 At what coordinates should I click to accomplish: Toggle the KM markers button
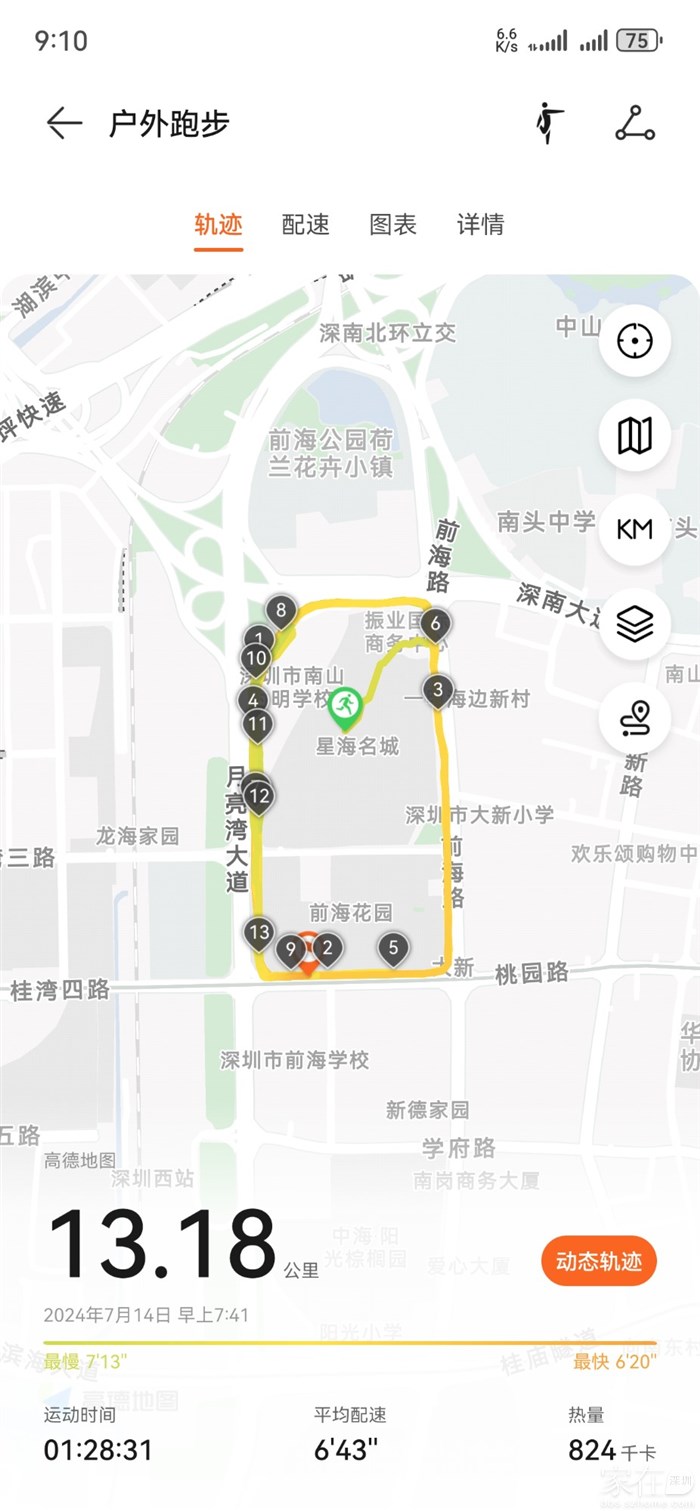(634, 529)
